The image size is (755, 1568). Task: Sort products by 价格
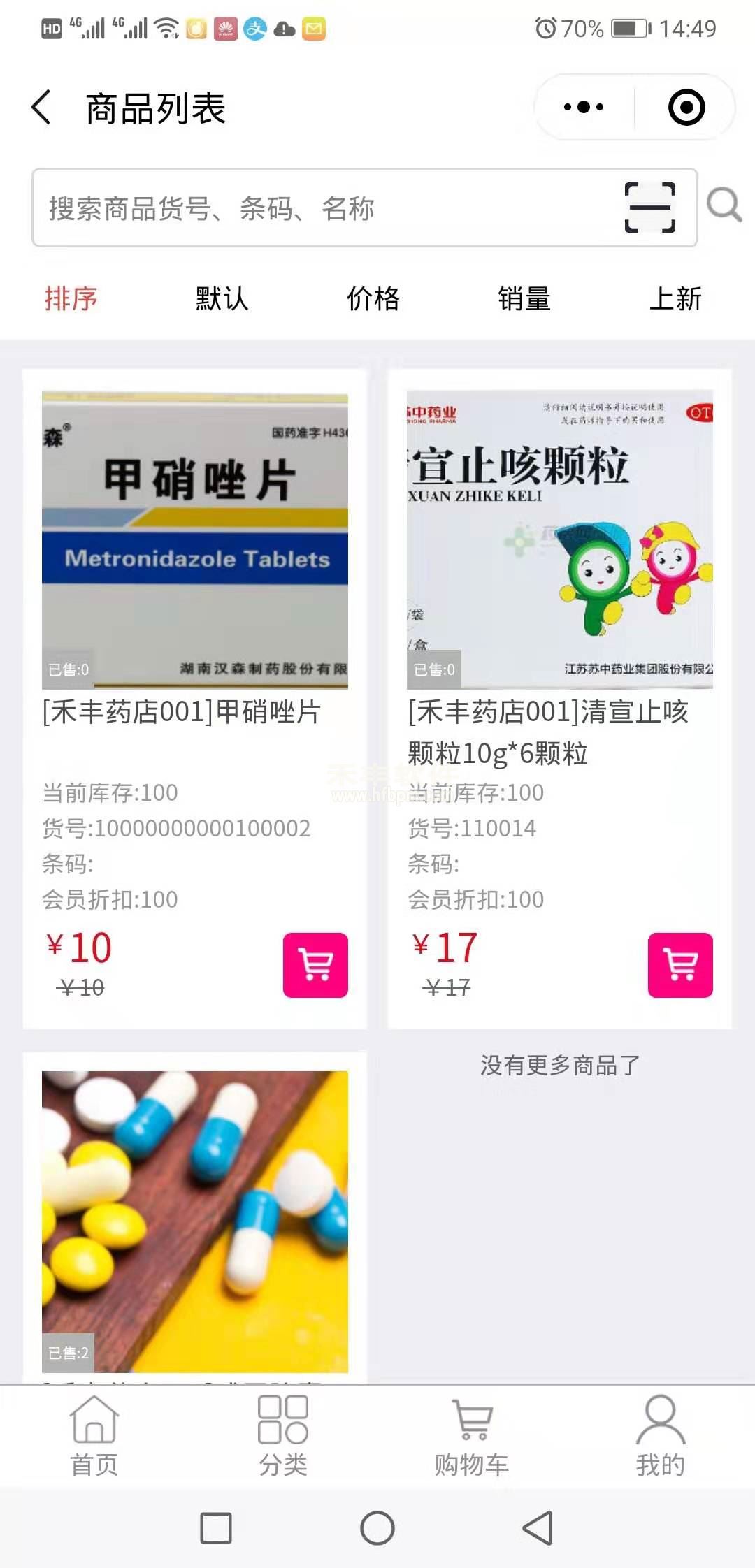[x=373, y=299]
